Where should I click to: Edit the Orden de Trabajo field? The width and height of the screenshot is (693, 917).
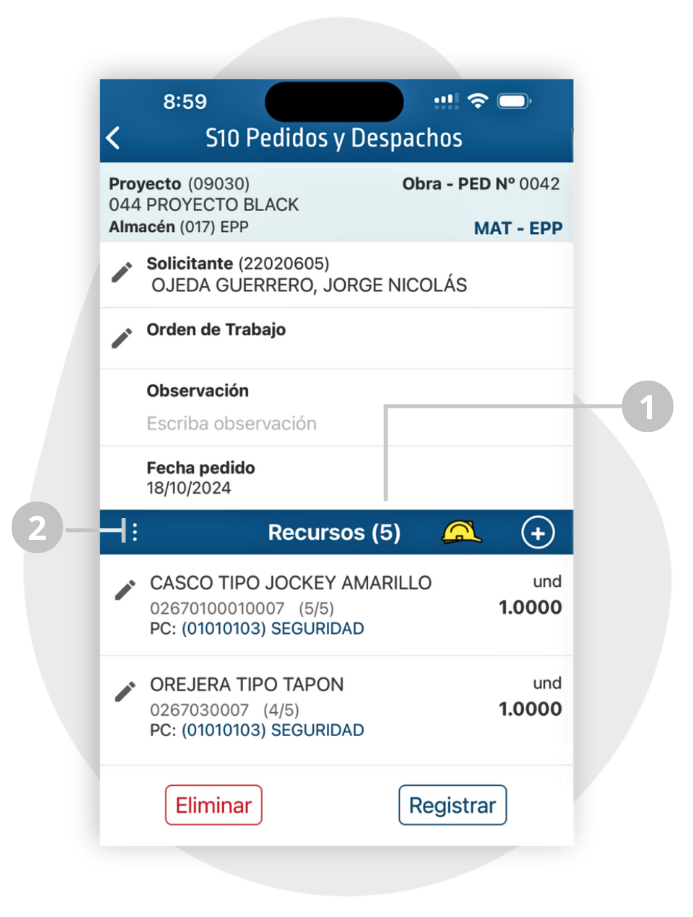point(122,338)
